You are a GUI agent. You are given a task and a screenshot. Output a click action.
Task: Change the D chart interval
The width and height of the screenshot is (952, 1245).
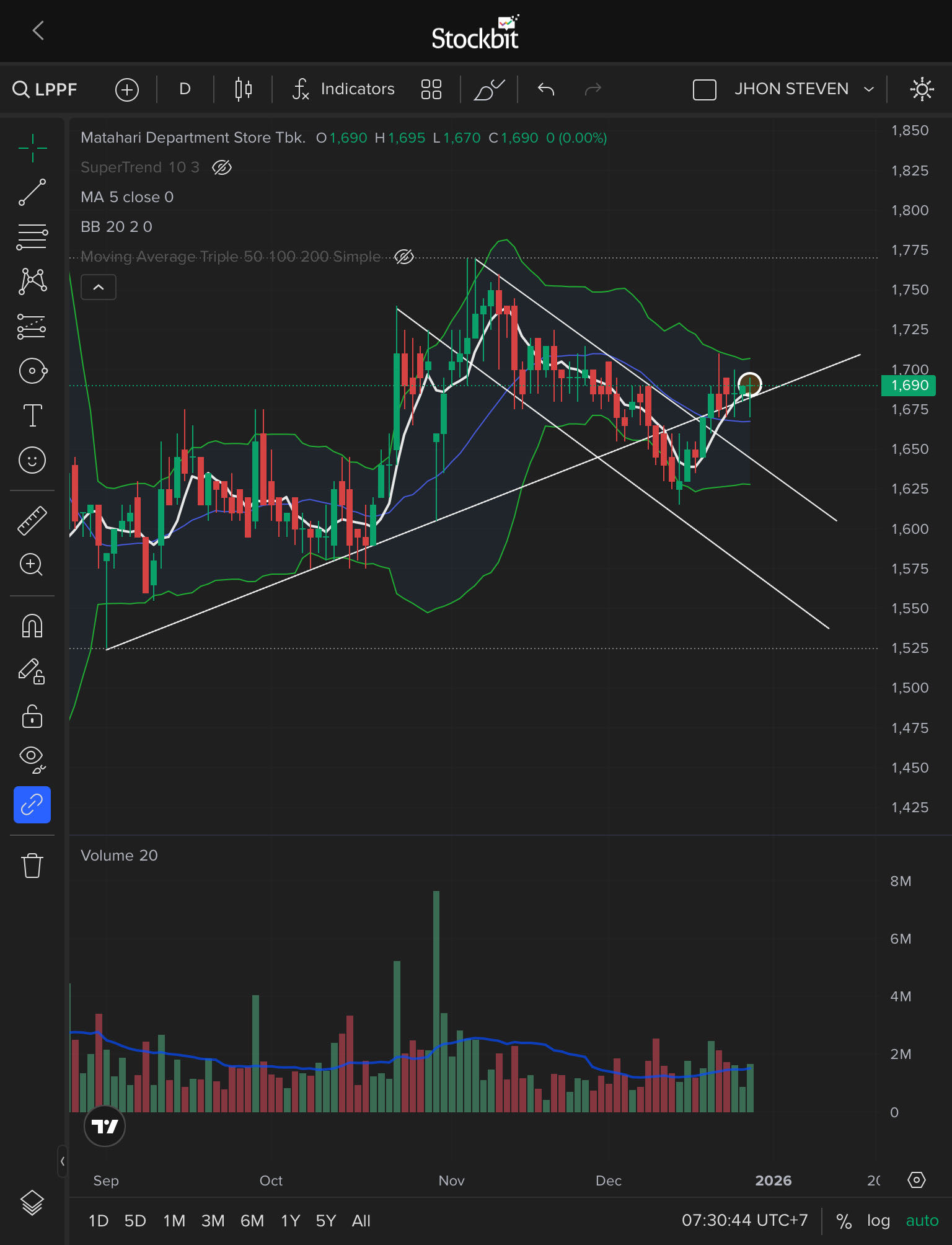(185, 89)
